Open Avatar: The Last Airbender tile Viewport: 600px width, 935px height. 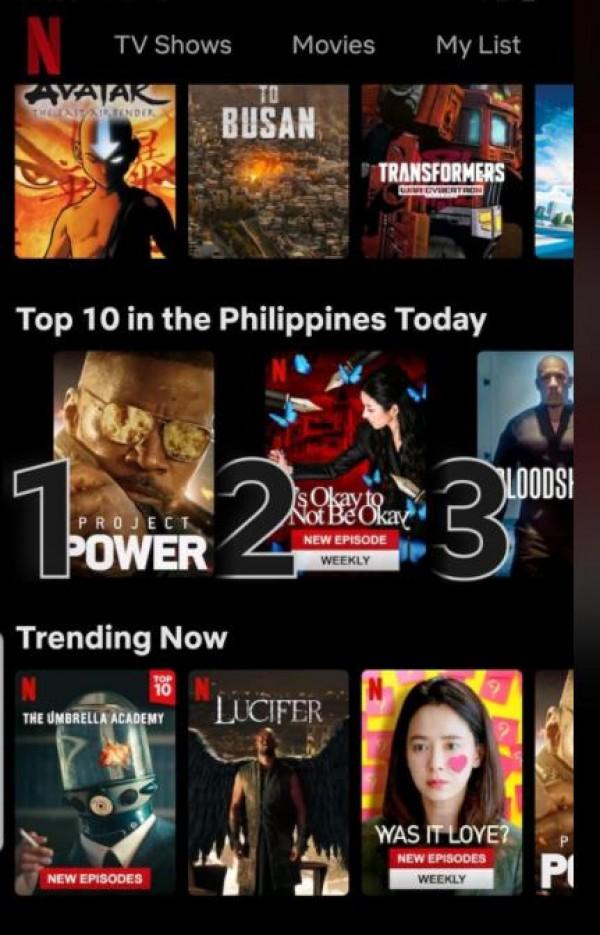coord(95,170)
